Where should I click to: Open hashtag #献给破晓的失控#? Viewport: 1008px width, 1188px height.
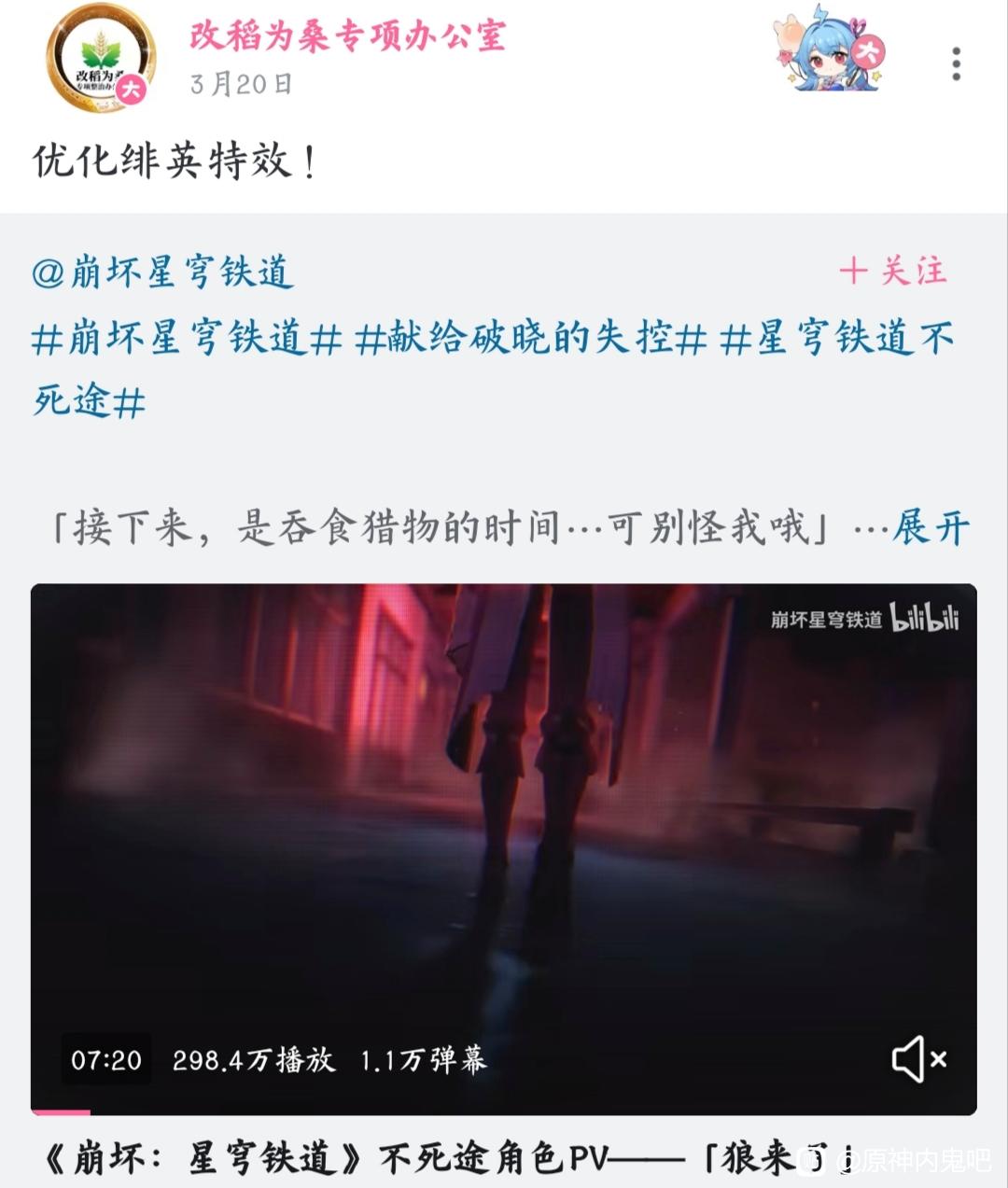pyautogui.click(x=530, y=337)
